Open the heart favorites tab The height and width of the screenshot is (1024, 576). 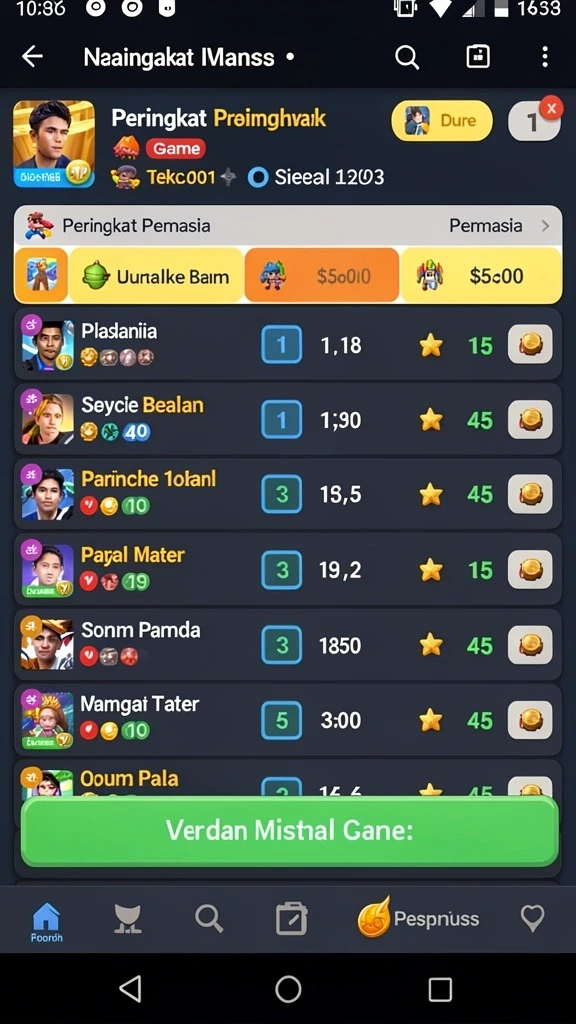click(532, 919)
